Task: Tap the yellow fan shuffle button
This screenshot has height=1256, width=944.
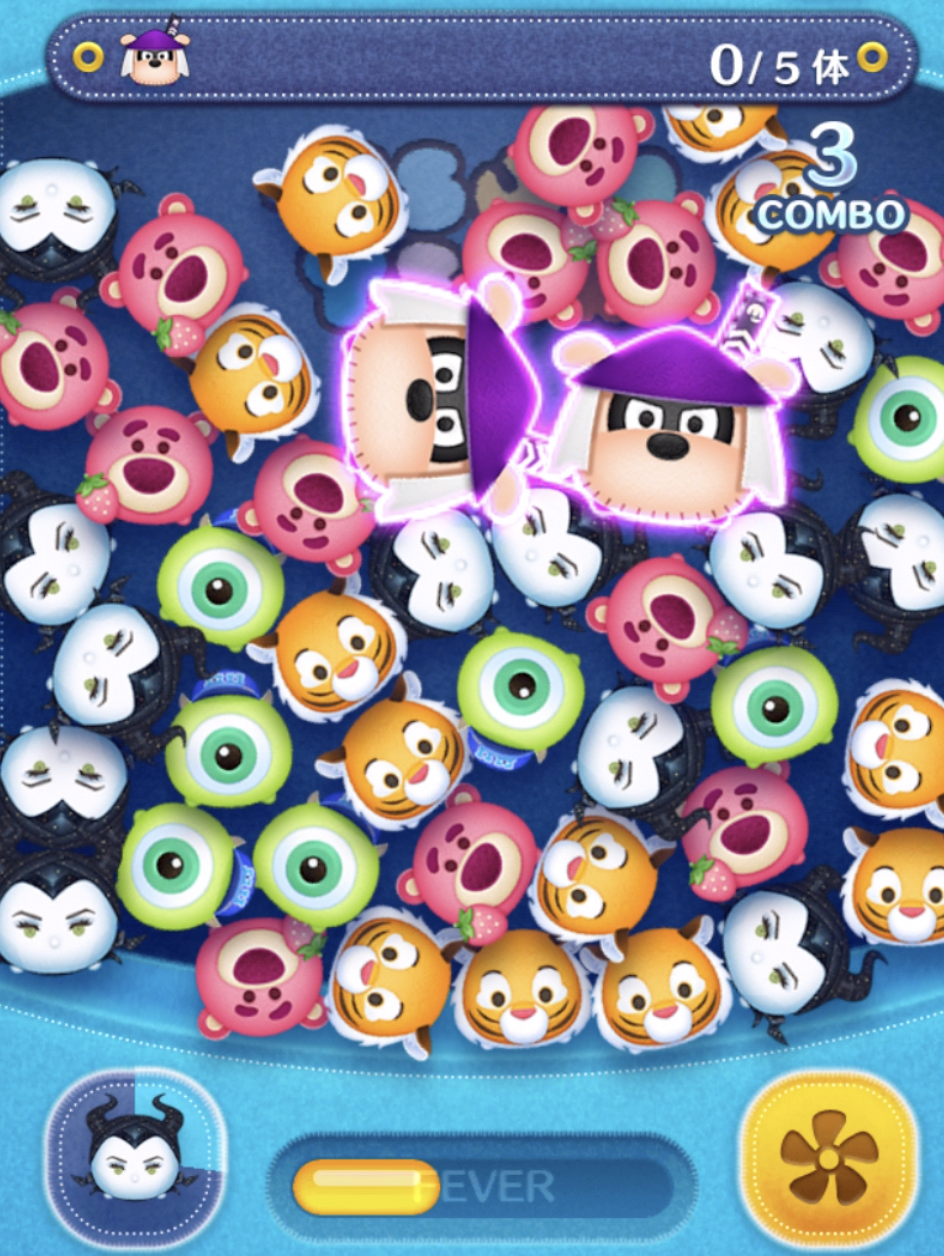Action: click(828, 1157)
